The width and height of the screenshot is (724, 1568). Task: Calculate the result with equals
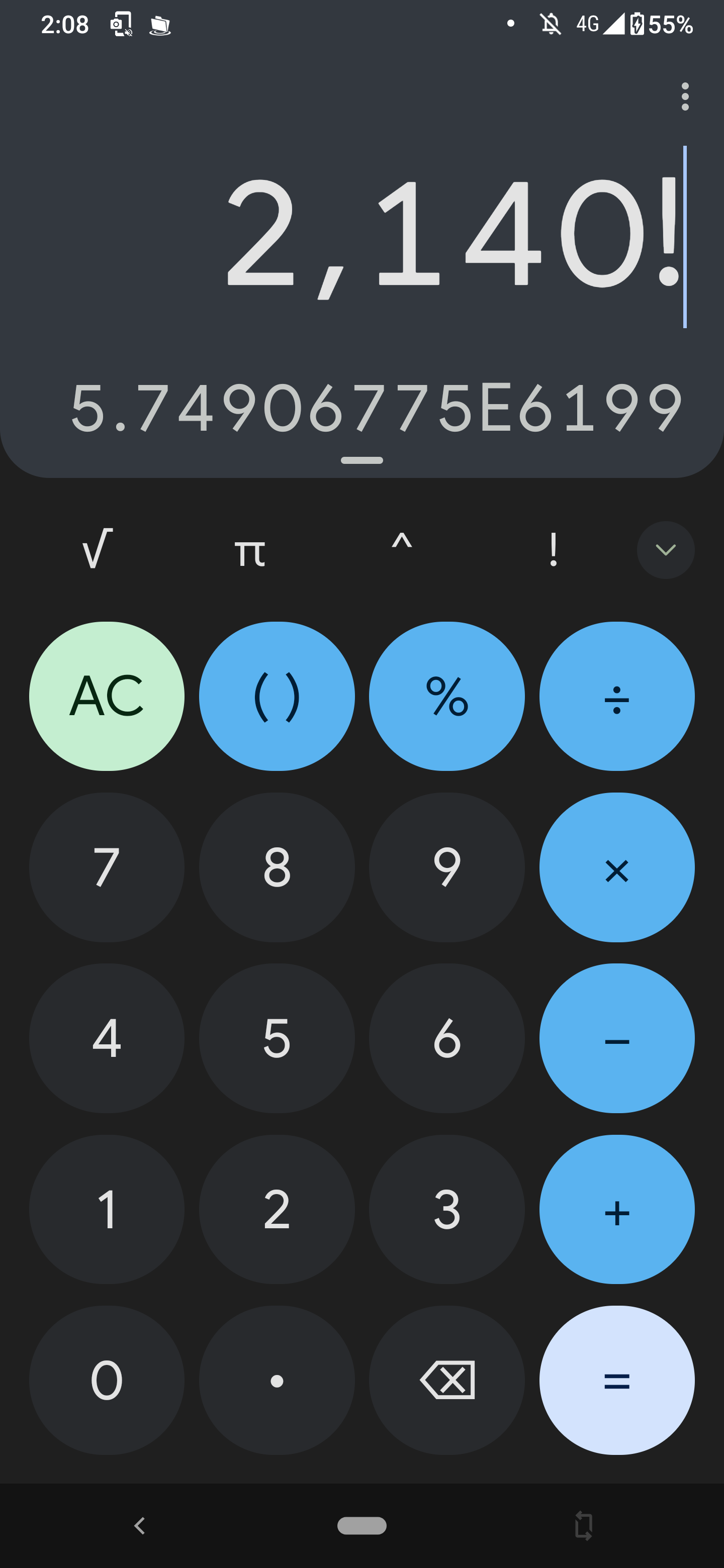point(617,1381)
